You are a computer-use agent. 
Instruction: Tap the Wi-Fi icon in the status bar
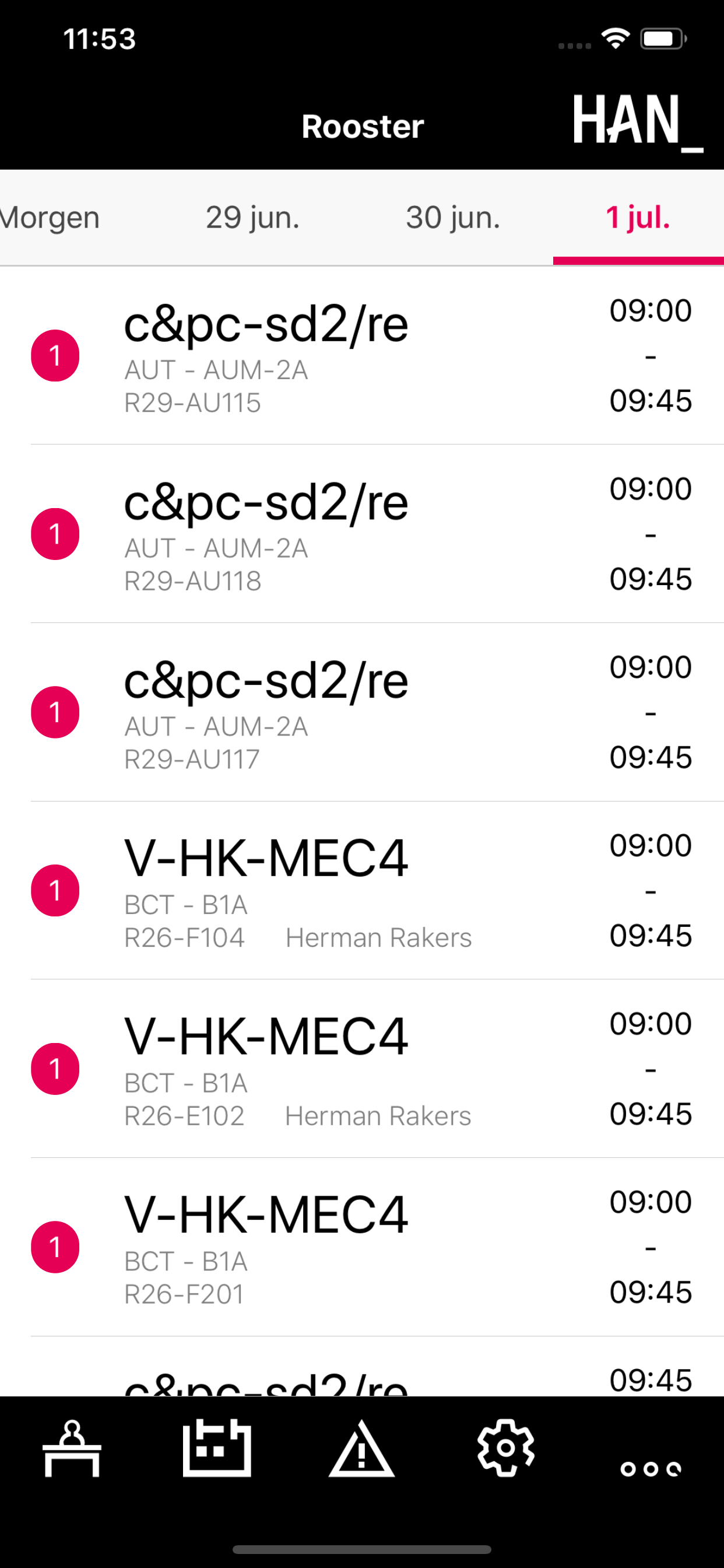pos(614,38)
